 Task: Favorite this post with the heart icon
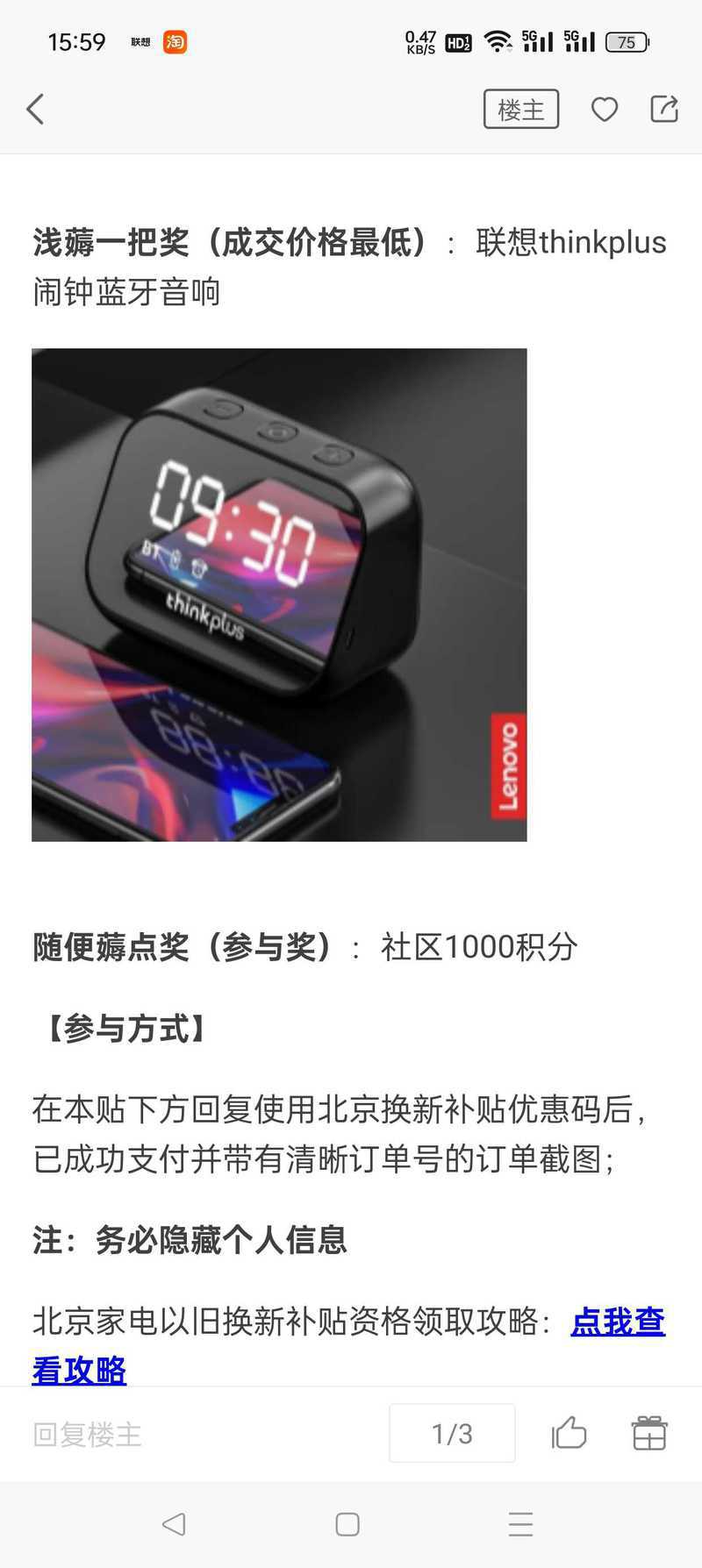point(605,110)
